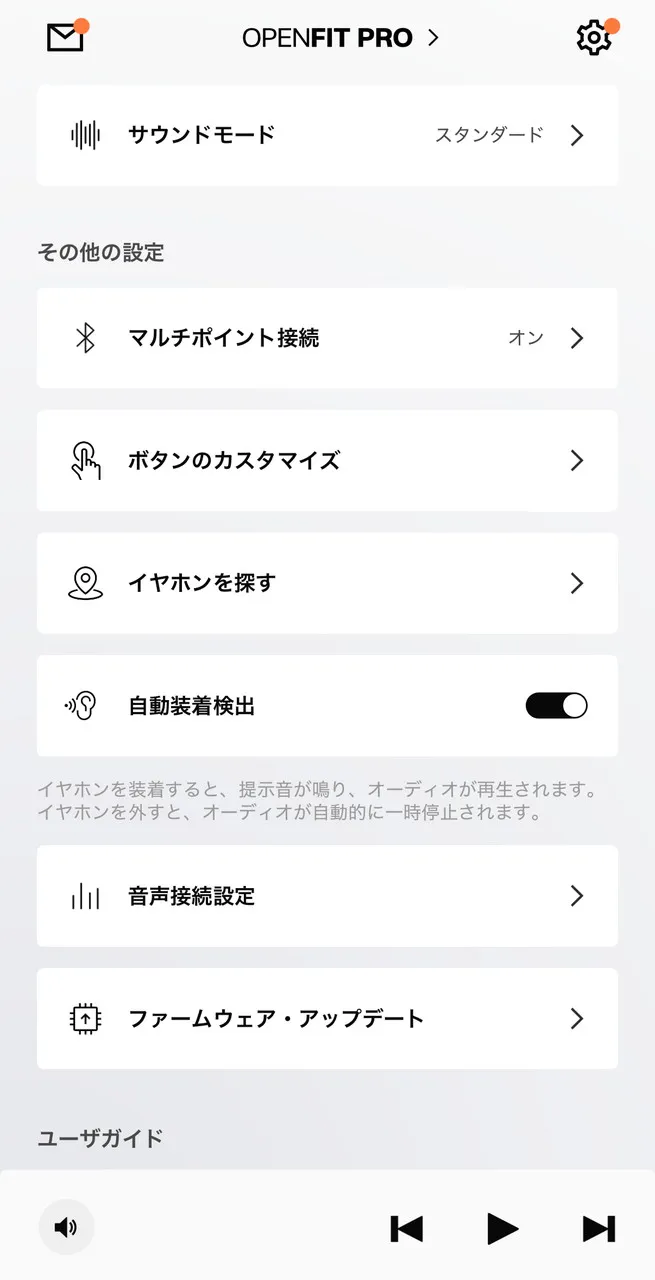Image resolution: width=655 pixels, height=1280 pixels.
Task: Open マルチポイント接続 settings
Action: pyautogui.click(x=327, y=338)
